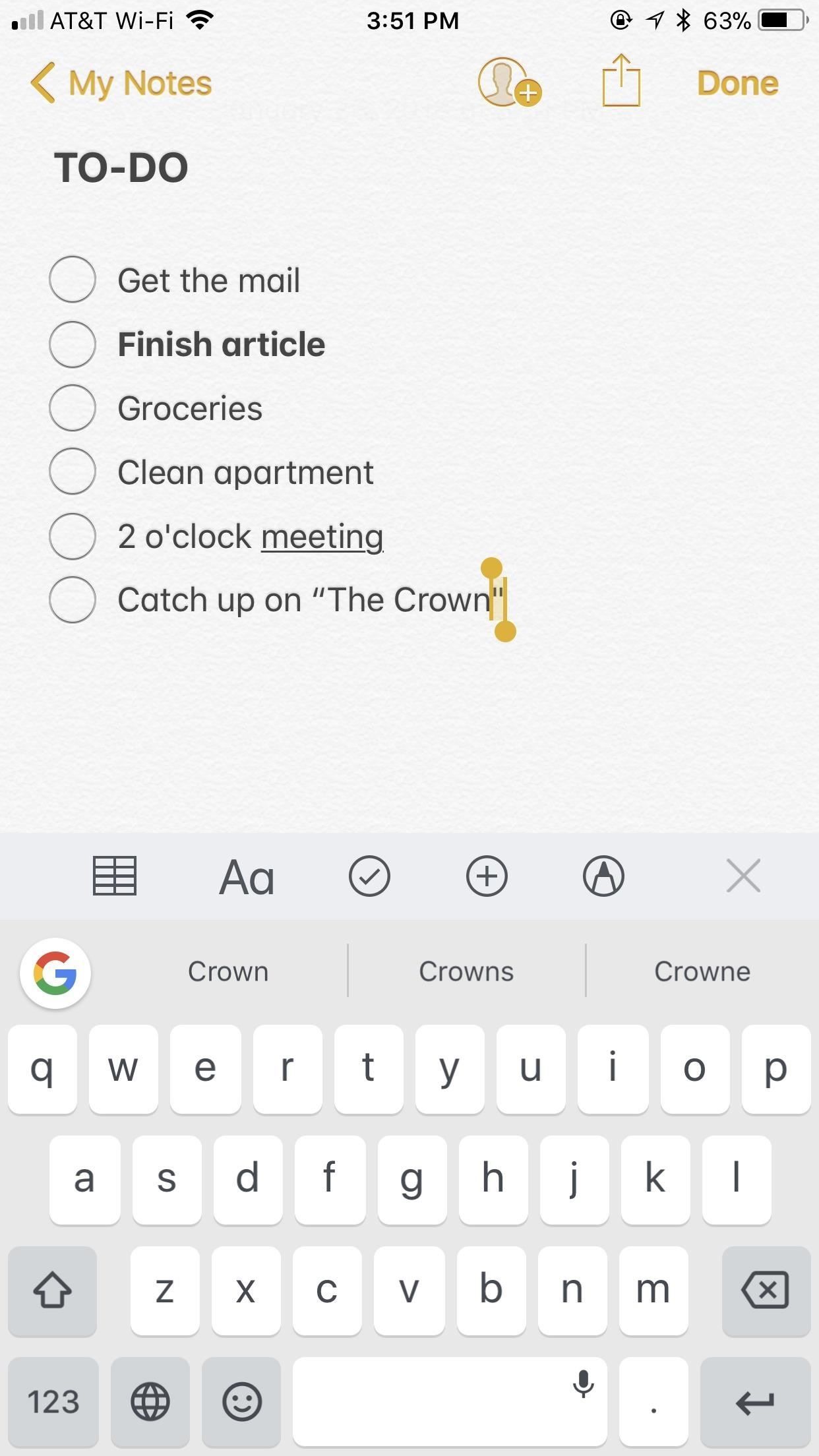Check off Get the mail
819x1456 pixels.
click(73, 280)
